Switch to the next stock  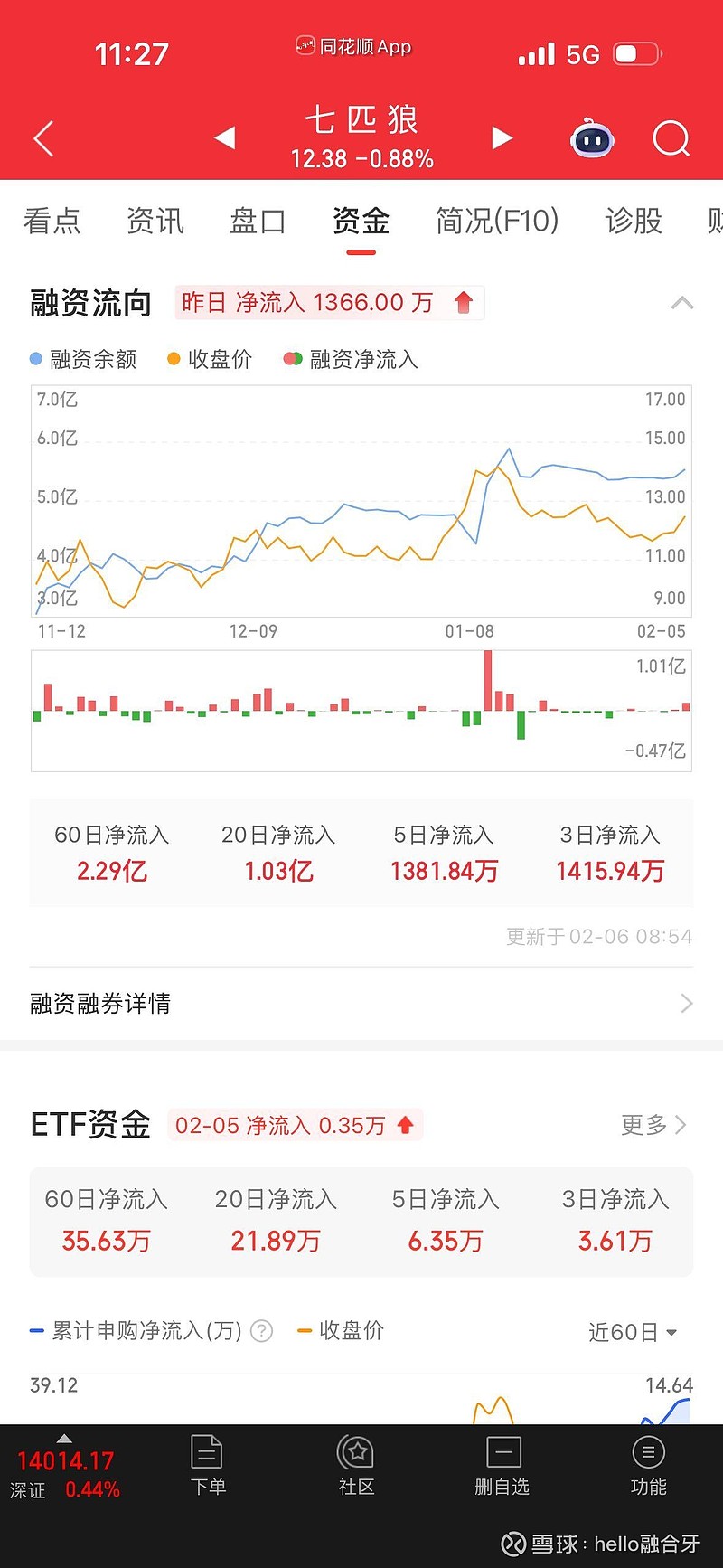click(502, 137)
